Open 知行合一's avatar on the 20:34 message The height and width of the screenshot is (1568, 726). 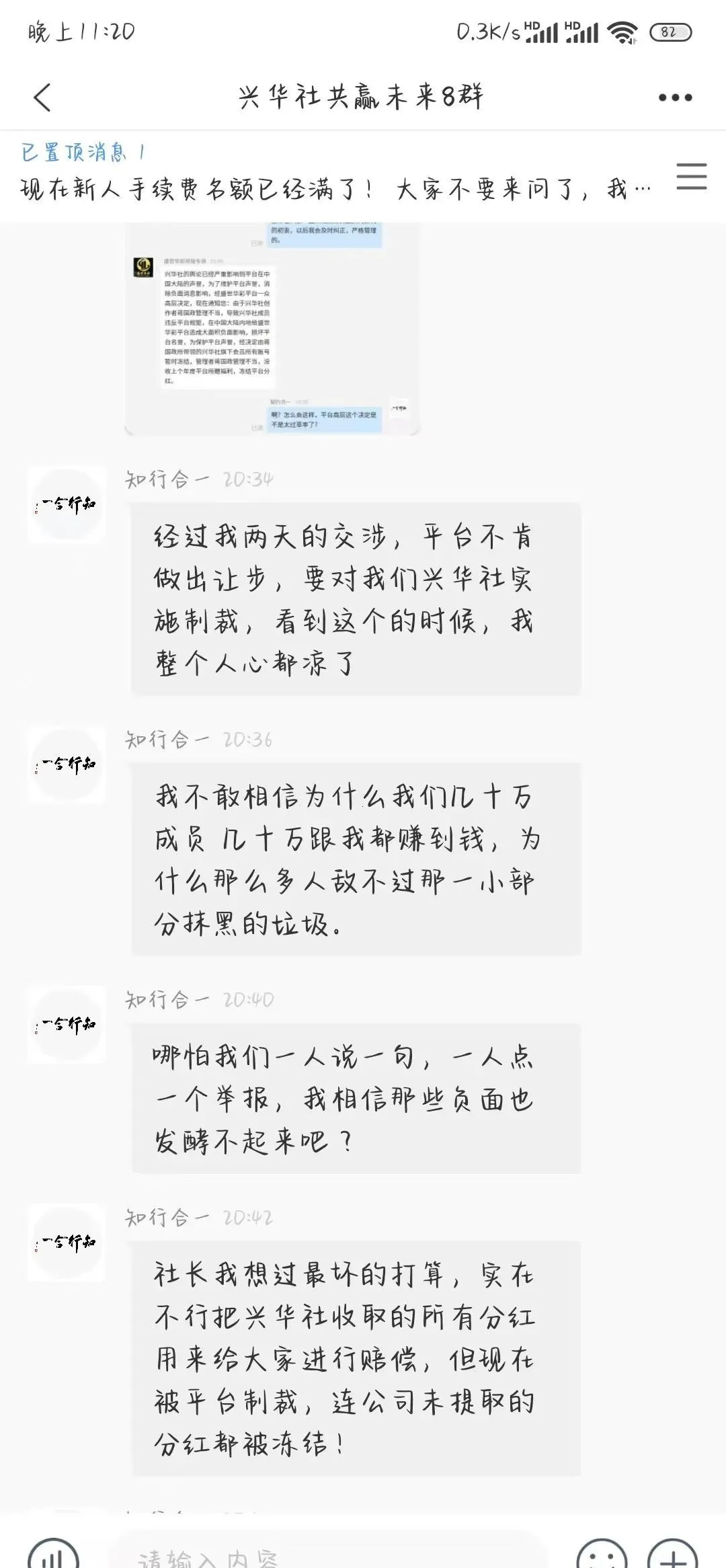pyautogui.click(x=66, y=504)
